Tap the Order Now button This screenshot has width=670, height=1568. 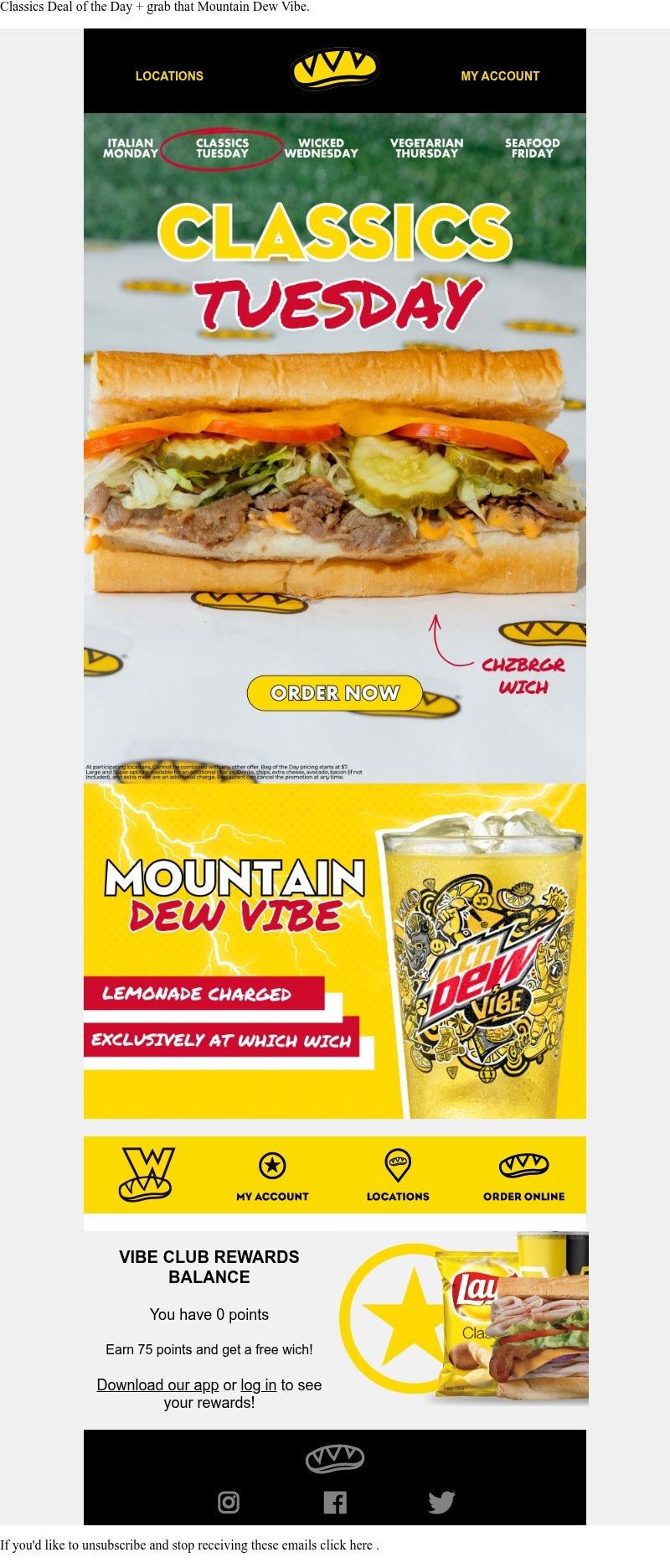(x=334, y=693)
